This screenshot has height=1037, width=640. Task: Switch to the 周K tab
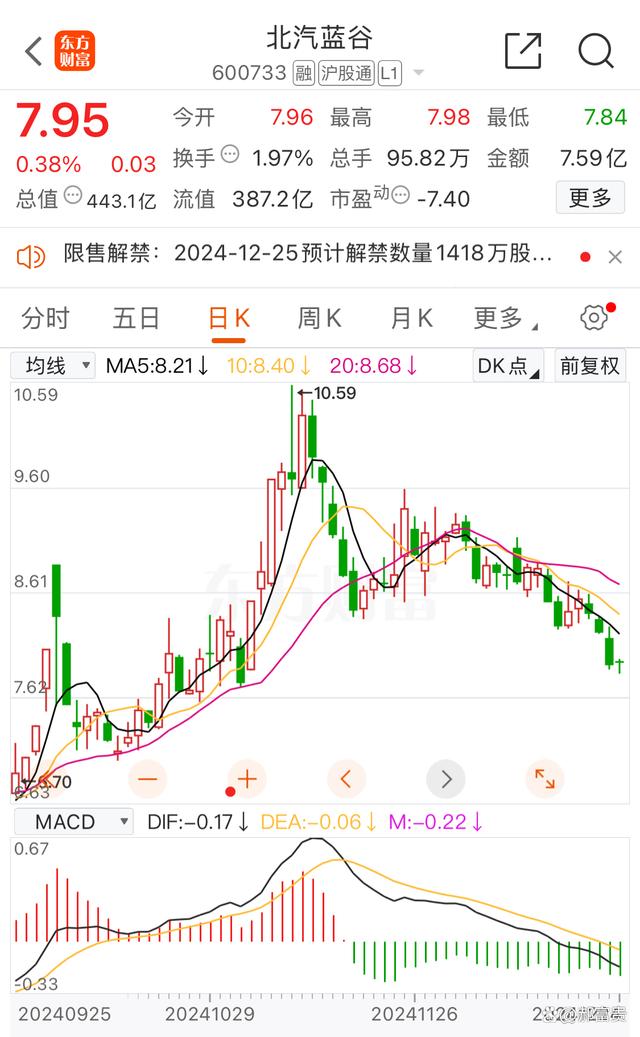[x=319, y=318]
